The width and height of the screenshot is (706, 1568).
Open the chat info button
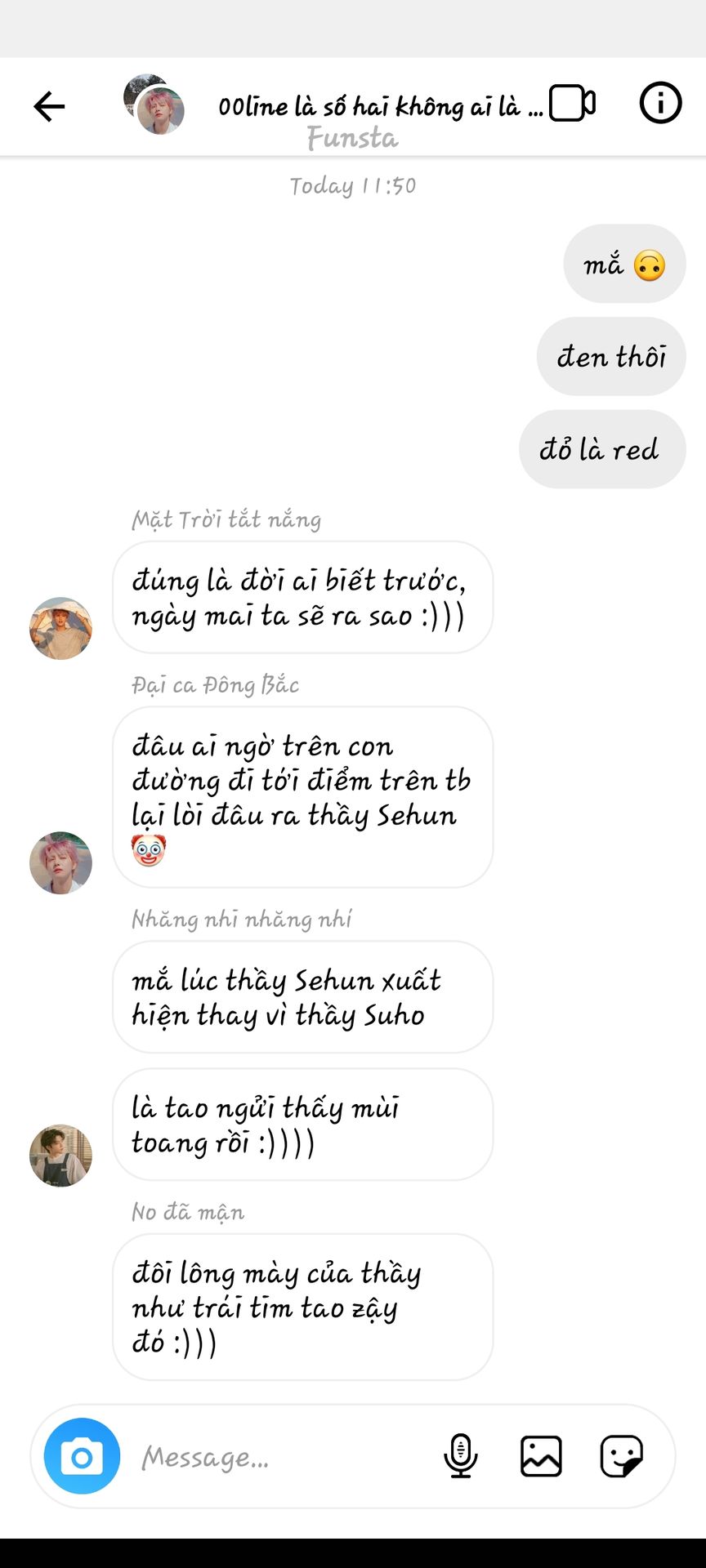659,103
